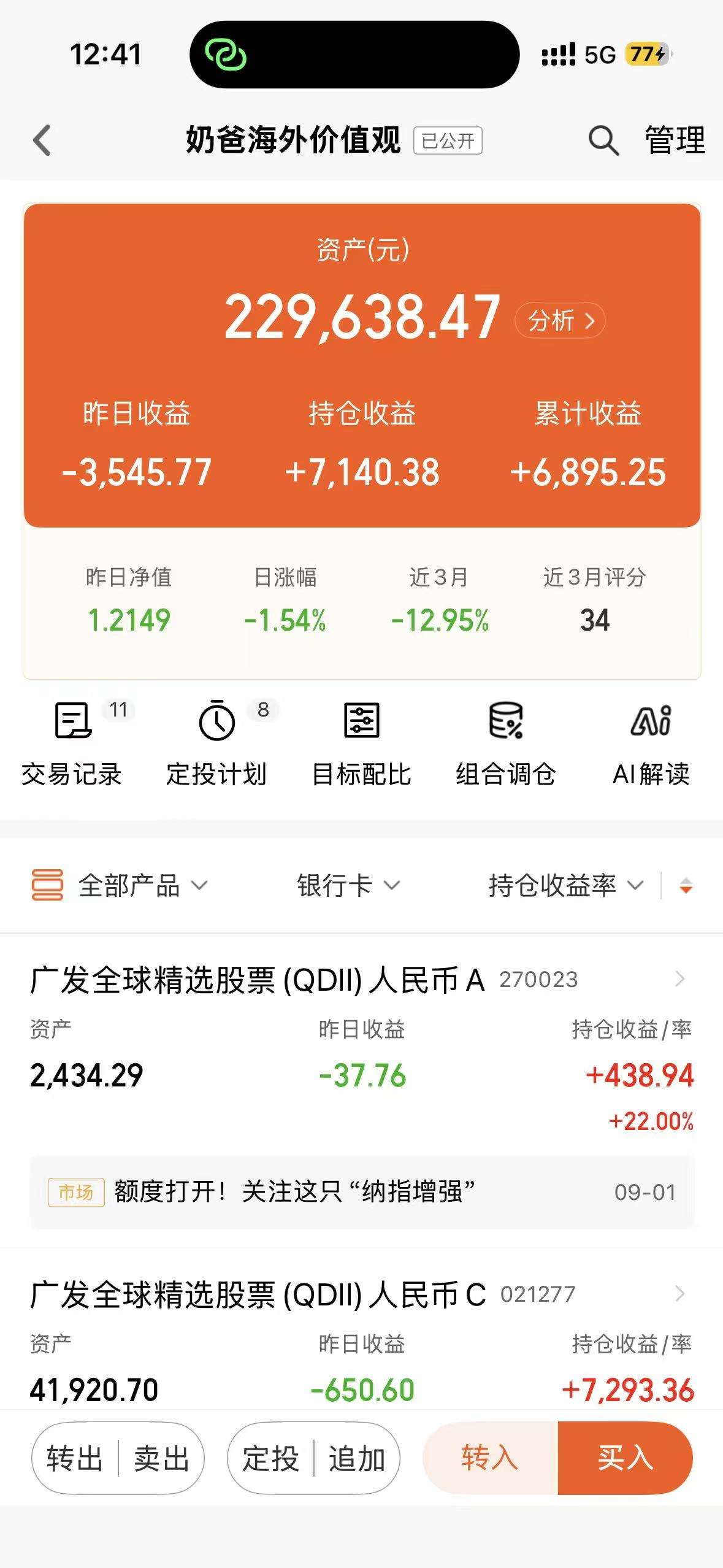
Task: Open AI解读 interpretation
Action: [651, 744]
